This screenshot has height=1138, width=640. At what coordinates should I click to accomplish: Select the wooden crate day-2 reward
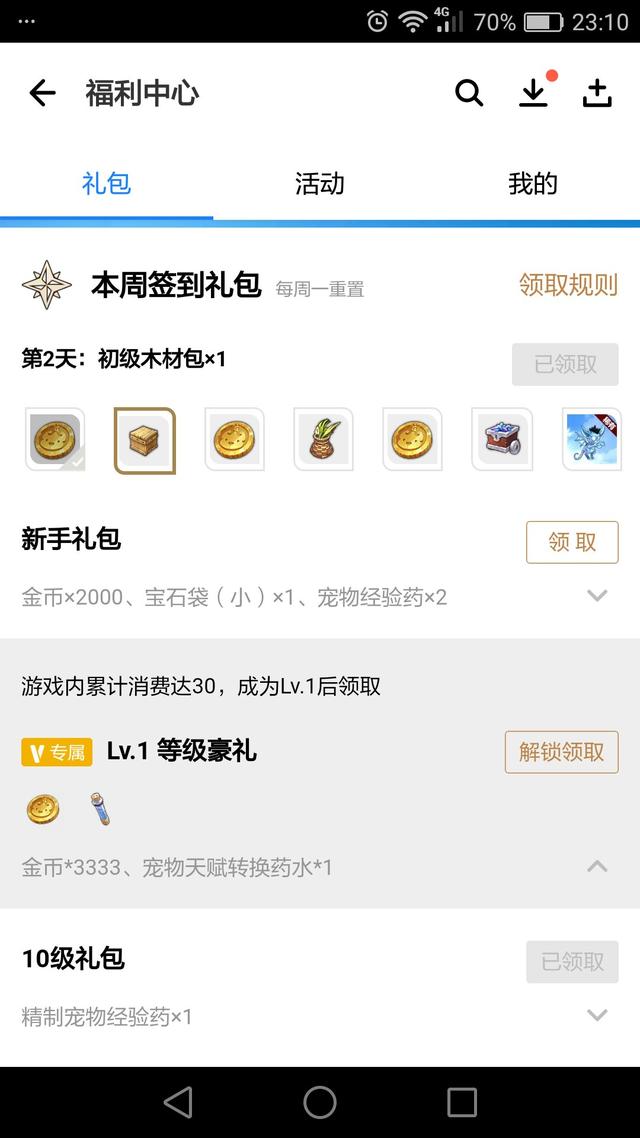tap(145, 440)
